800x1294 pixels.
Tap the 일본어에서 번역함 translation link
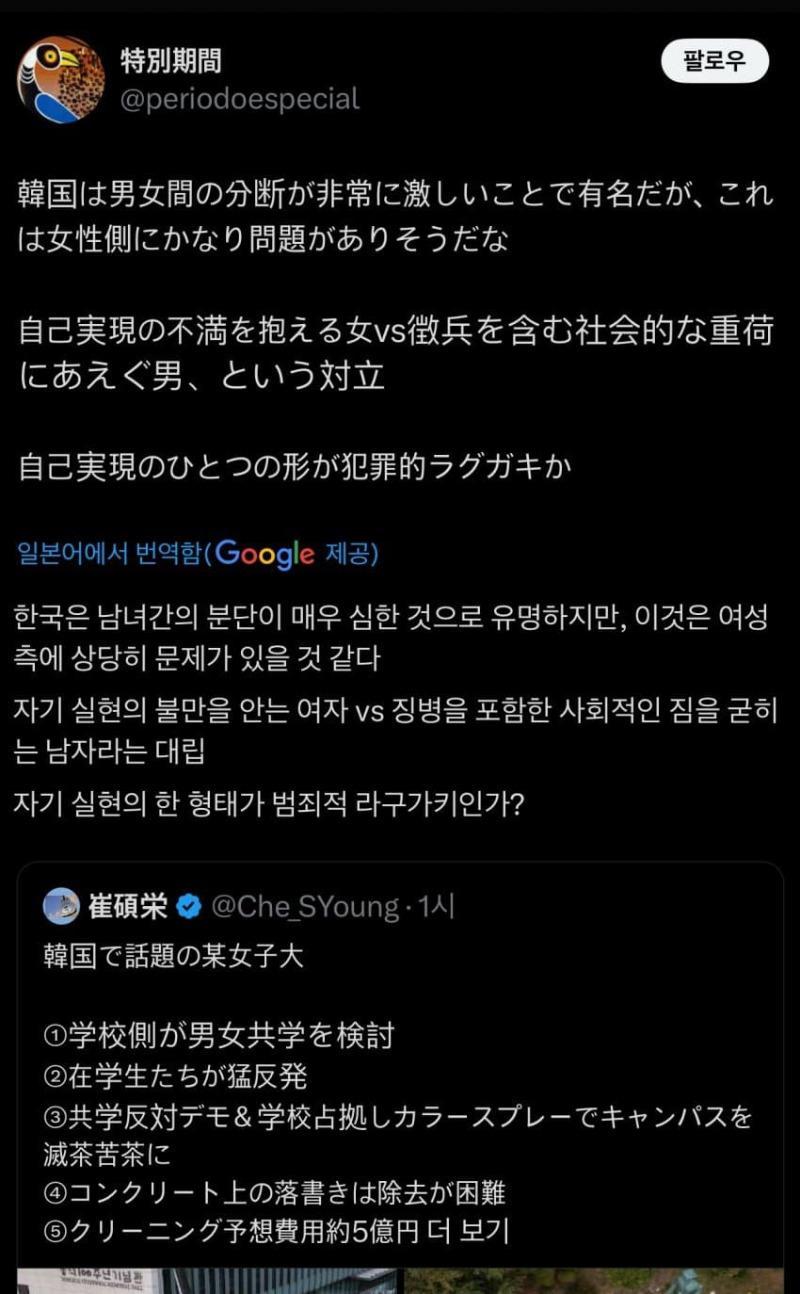pos(108,554)
